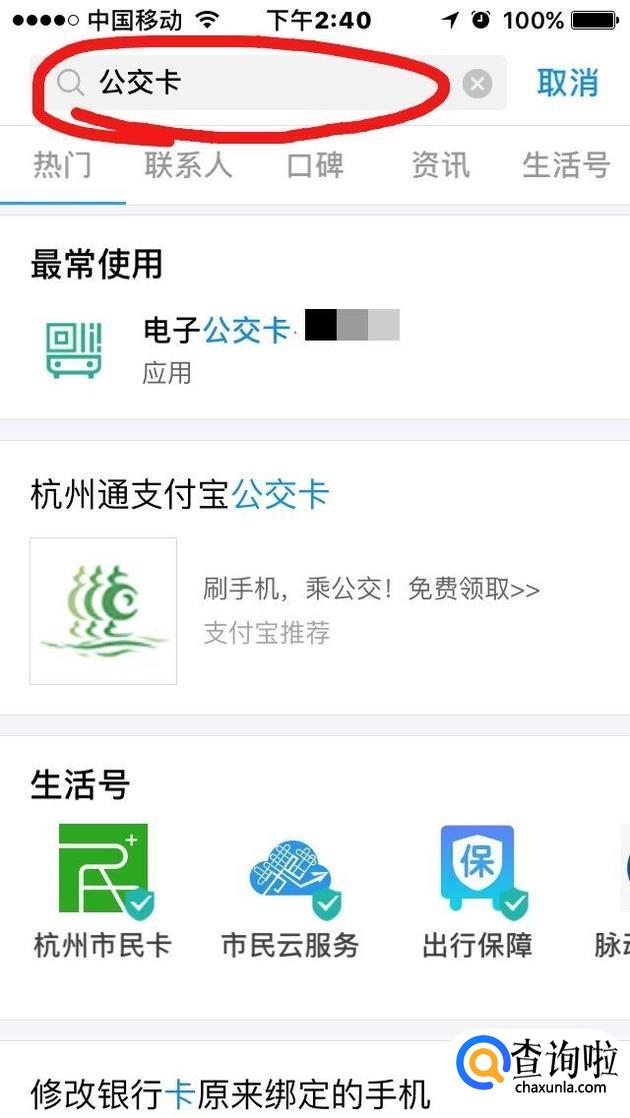Switch to the 联系人 tab

[x=188, y=165]
